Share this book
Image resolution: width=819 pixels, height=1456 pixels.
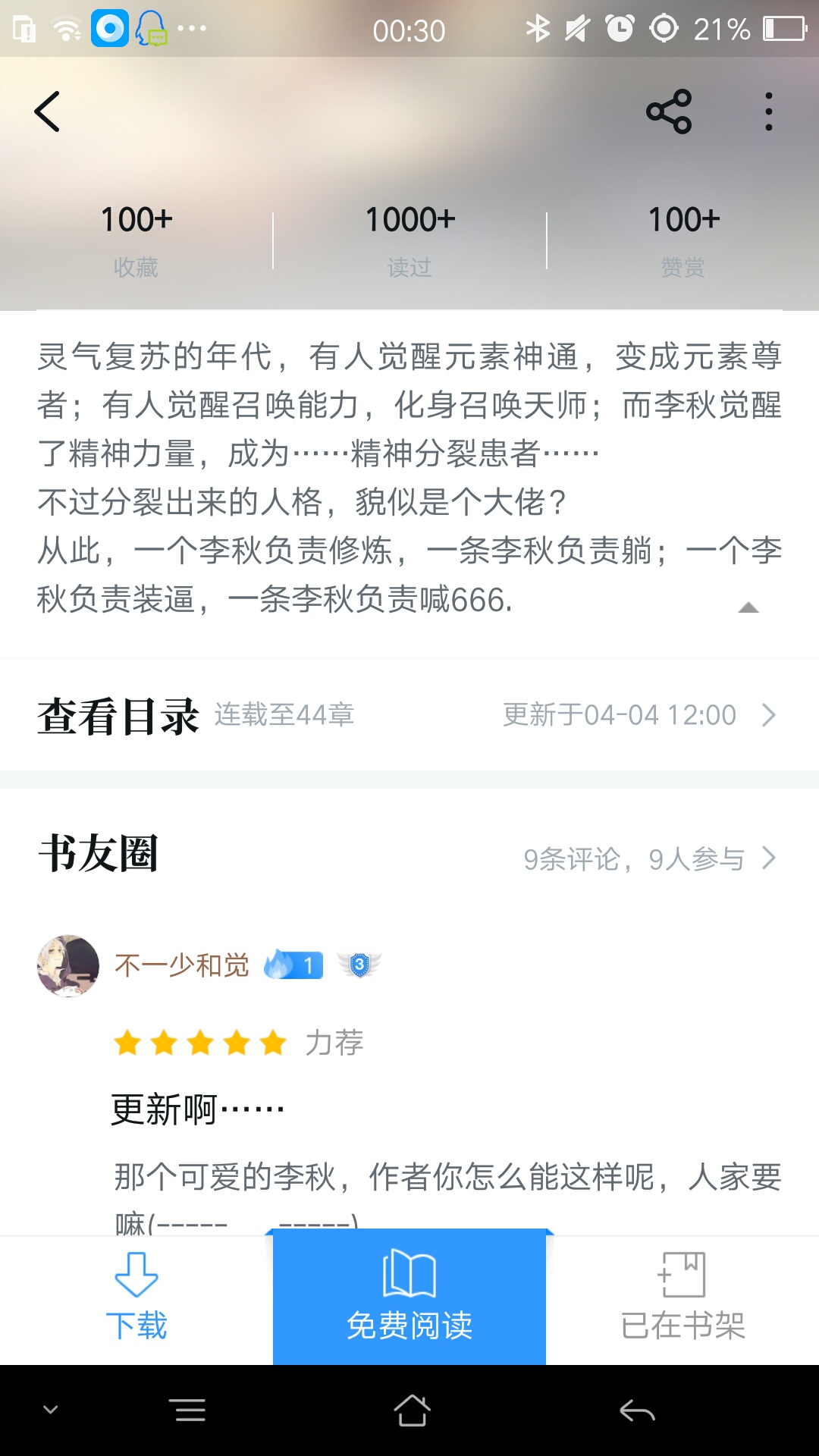click(669, 111)
